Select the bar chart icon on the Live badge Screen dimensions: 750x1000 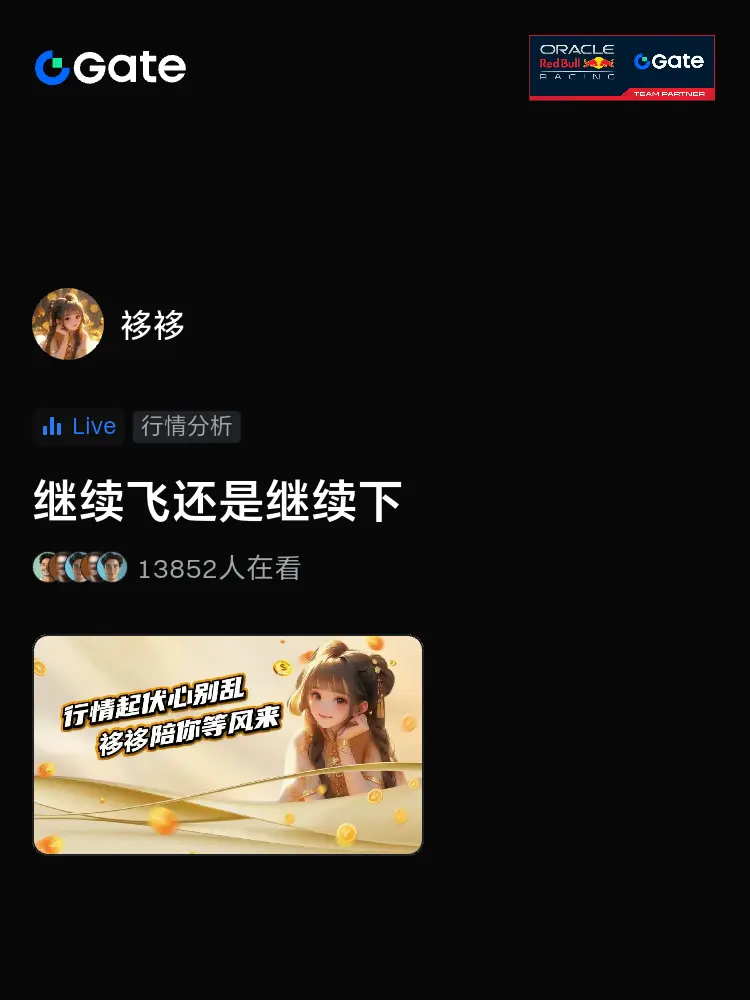point(52,426)
